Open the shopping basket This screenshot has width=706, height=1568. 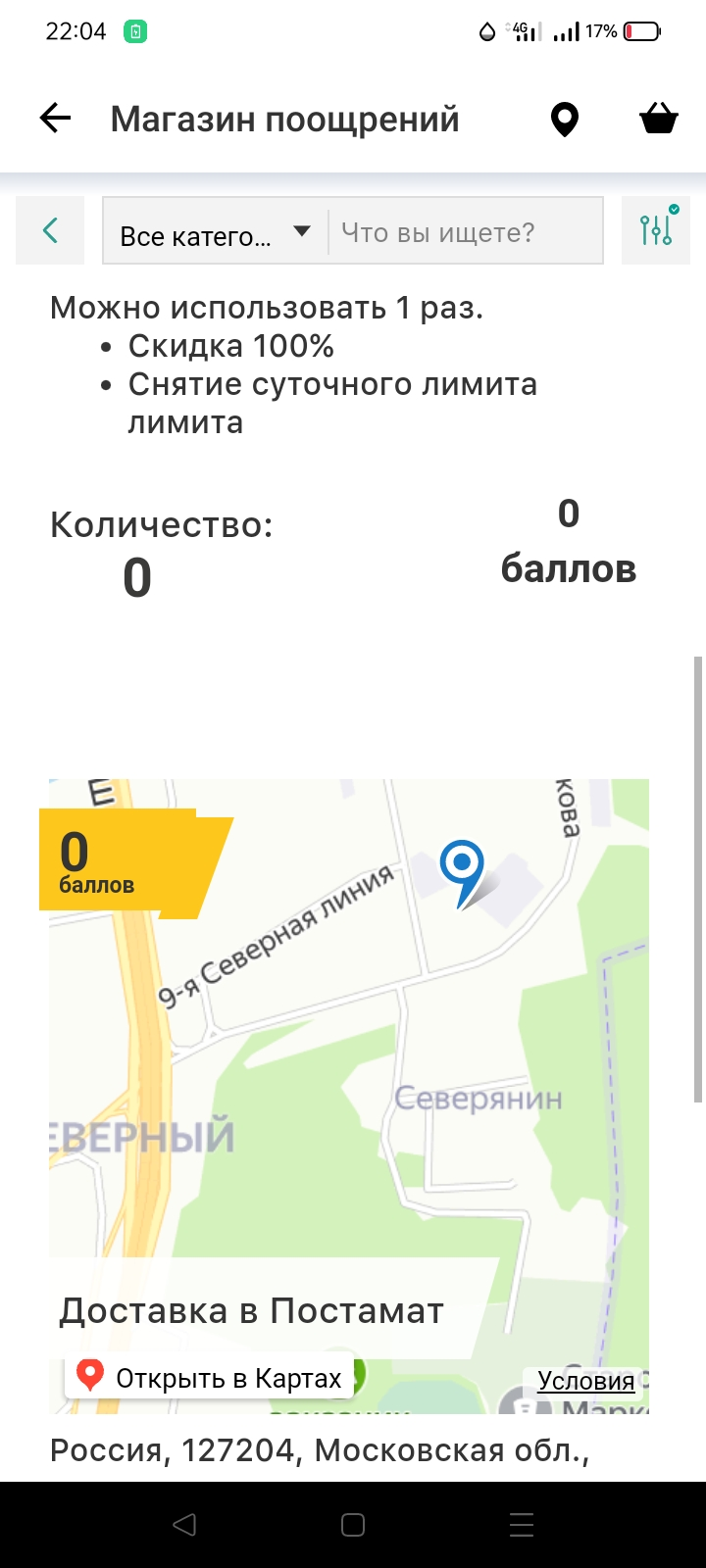click(x=659, y=119)
